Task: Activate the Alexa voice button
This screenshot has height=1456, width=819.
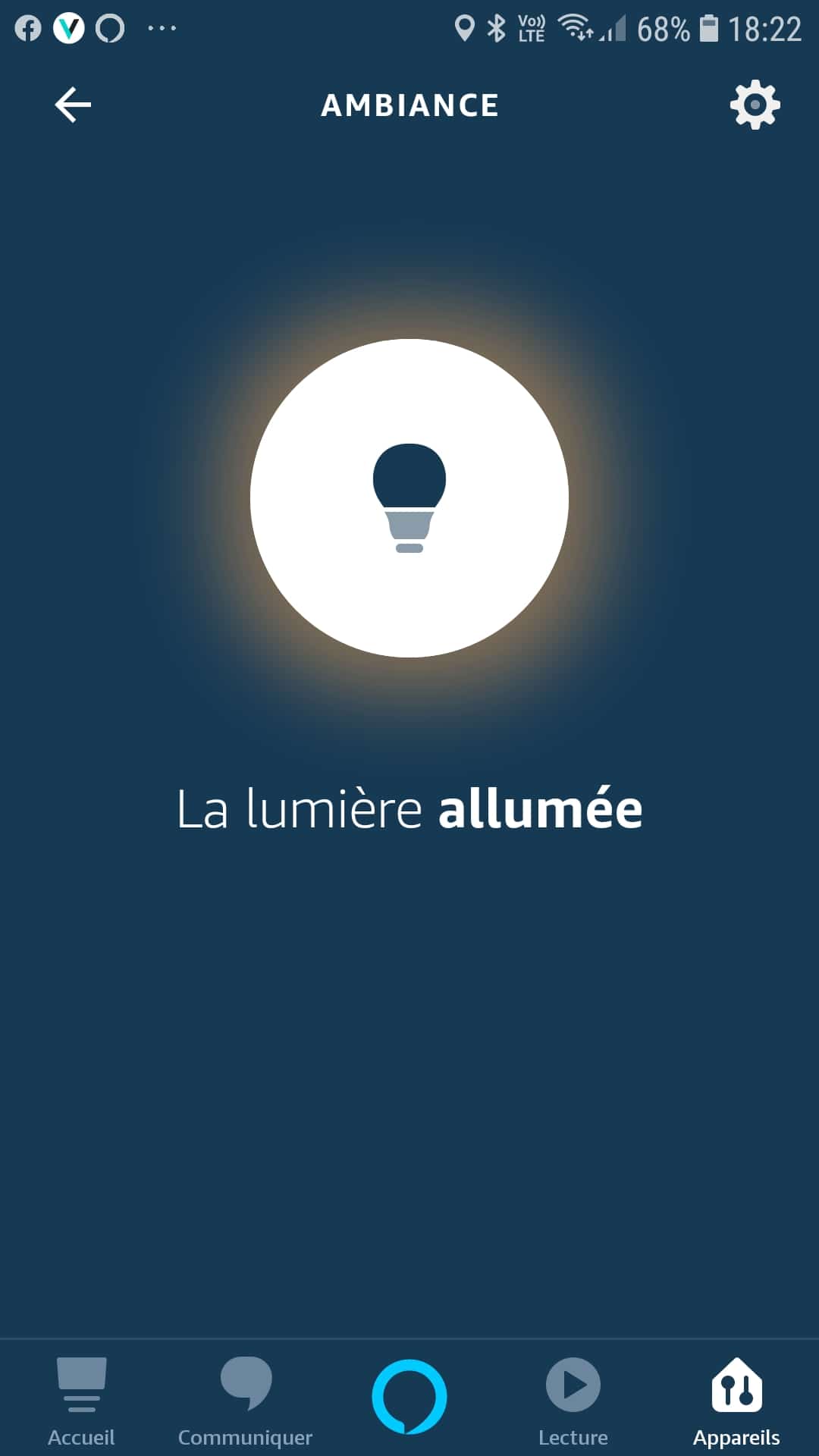Action: (x=409, y=1396)
